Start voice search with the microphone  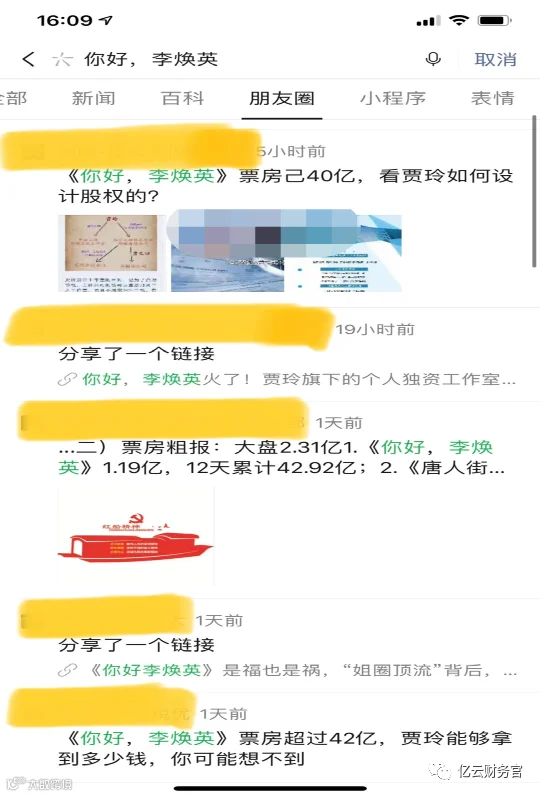click(433, 59)
